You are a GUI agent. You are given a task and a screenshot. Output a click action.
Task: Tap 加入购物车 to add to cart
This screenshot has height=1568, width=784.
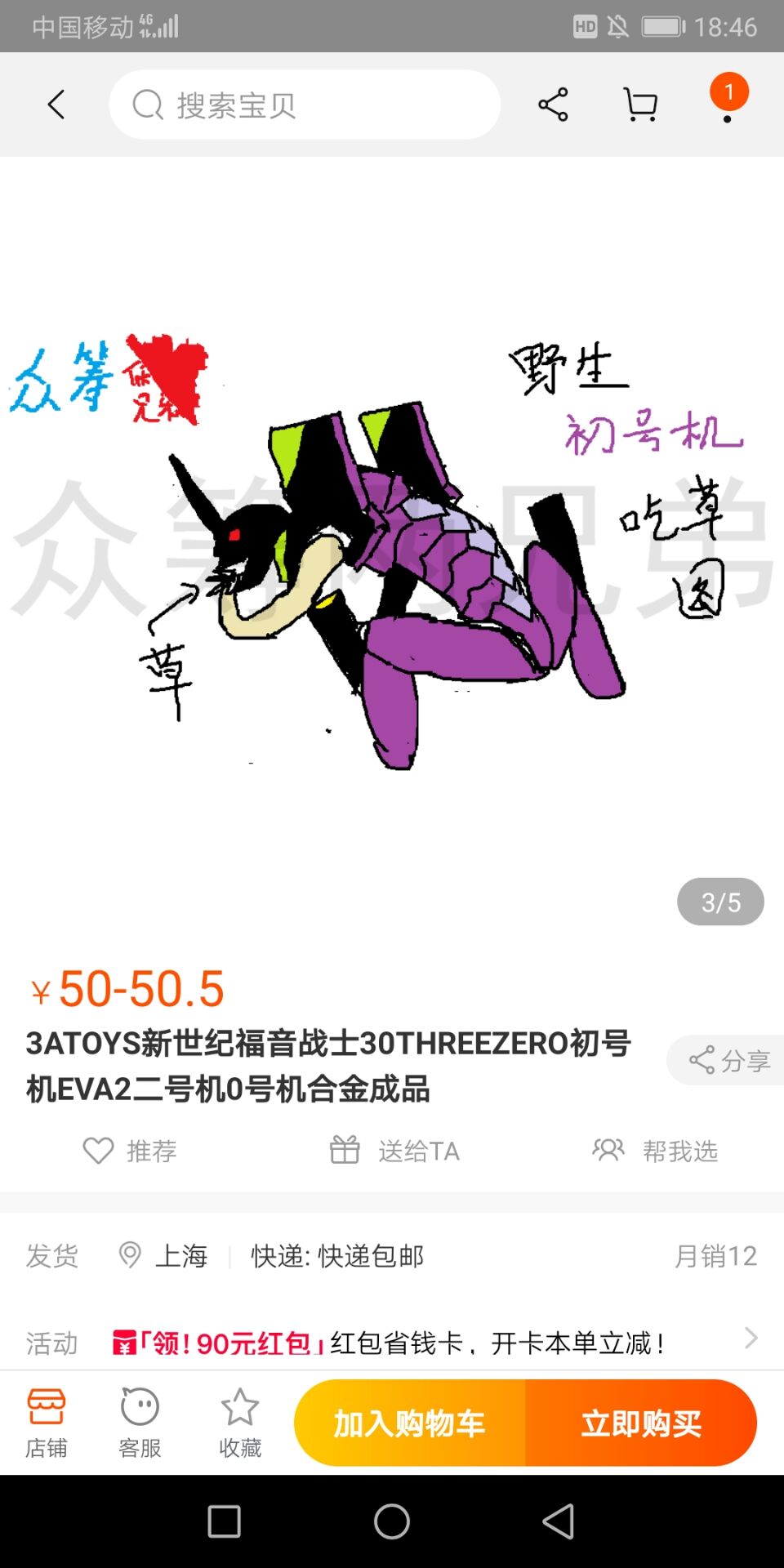(x=409, y=1423)
